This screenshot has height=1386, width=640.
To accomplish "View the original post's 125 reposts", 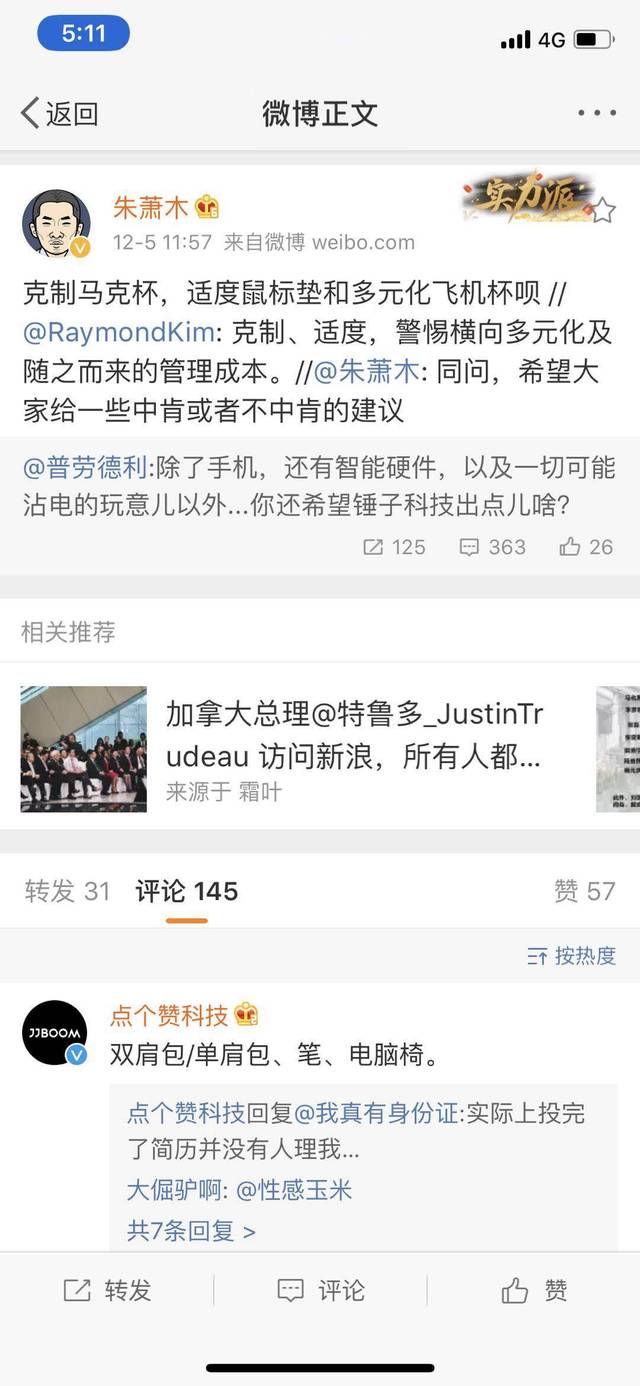I will [394, 547].
